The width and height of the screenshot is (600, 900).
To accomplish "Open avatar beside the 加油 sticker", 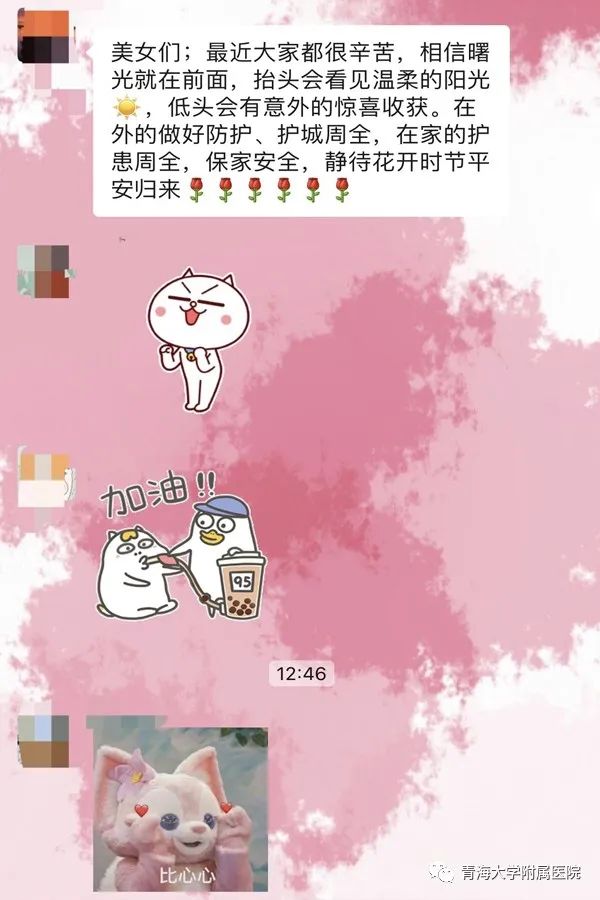I will (44, 479).
